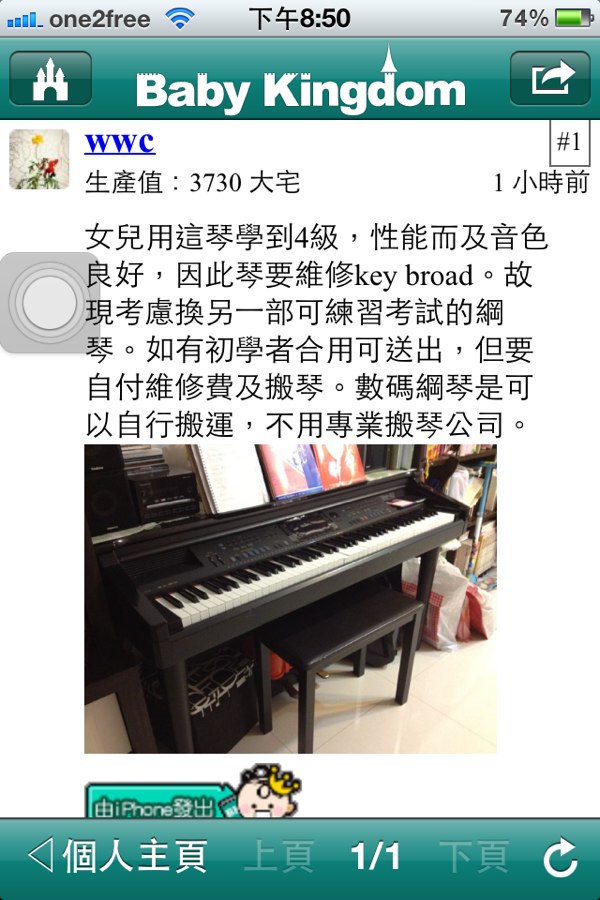Go to 個人主頁

[117, 857]
